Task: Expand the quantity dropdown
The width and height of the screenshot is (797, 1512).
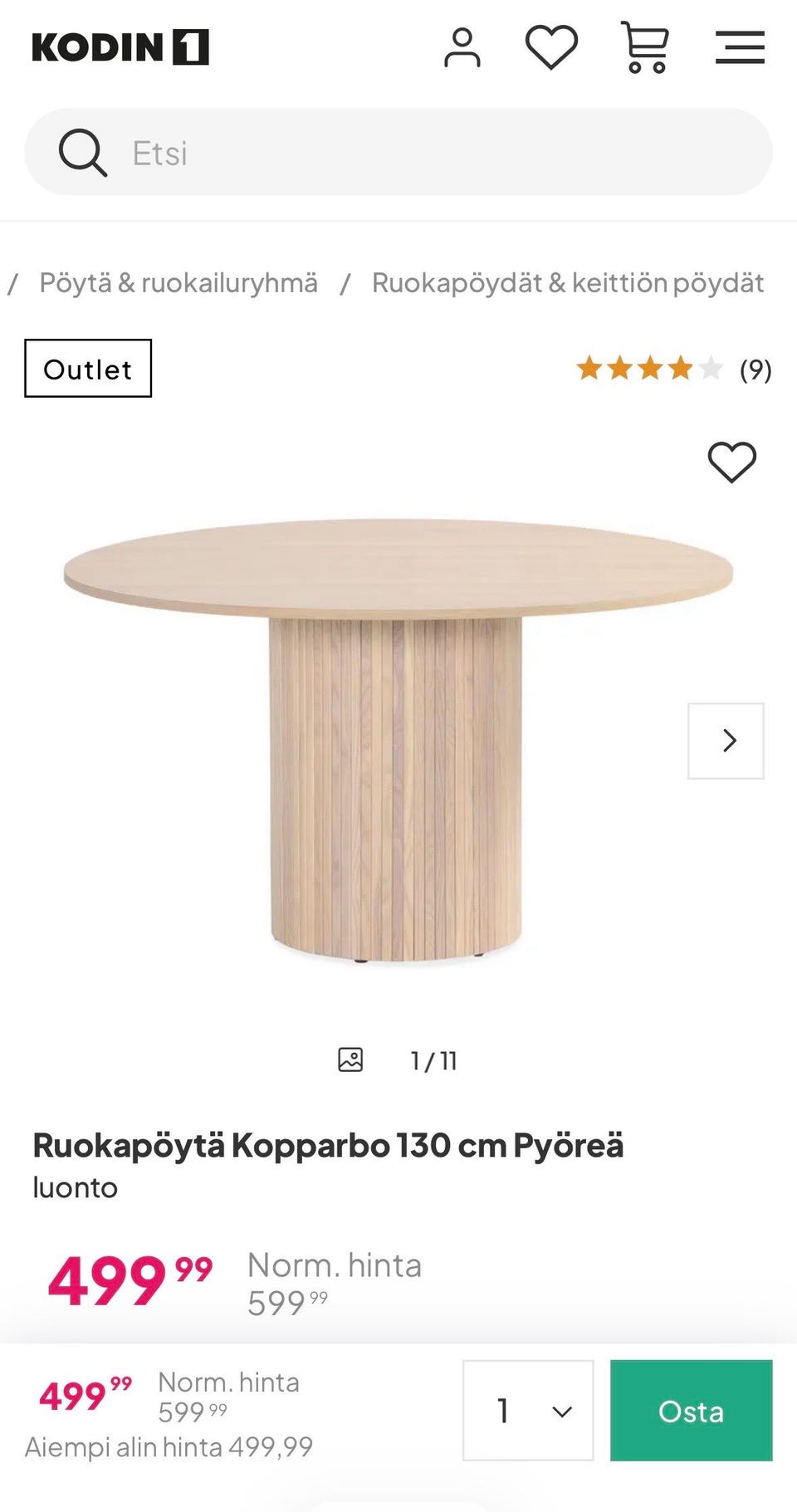Action: [528, 1411]
